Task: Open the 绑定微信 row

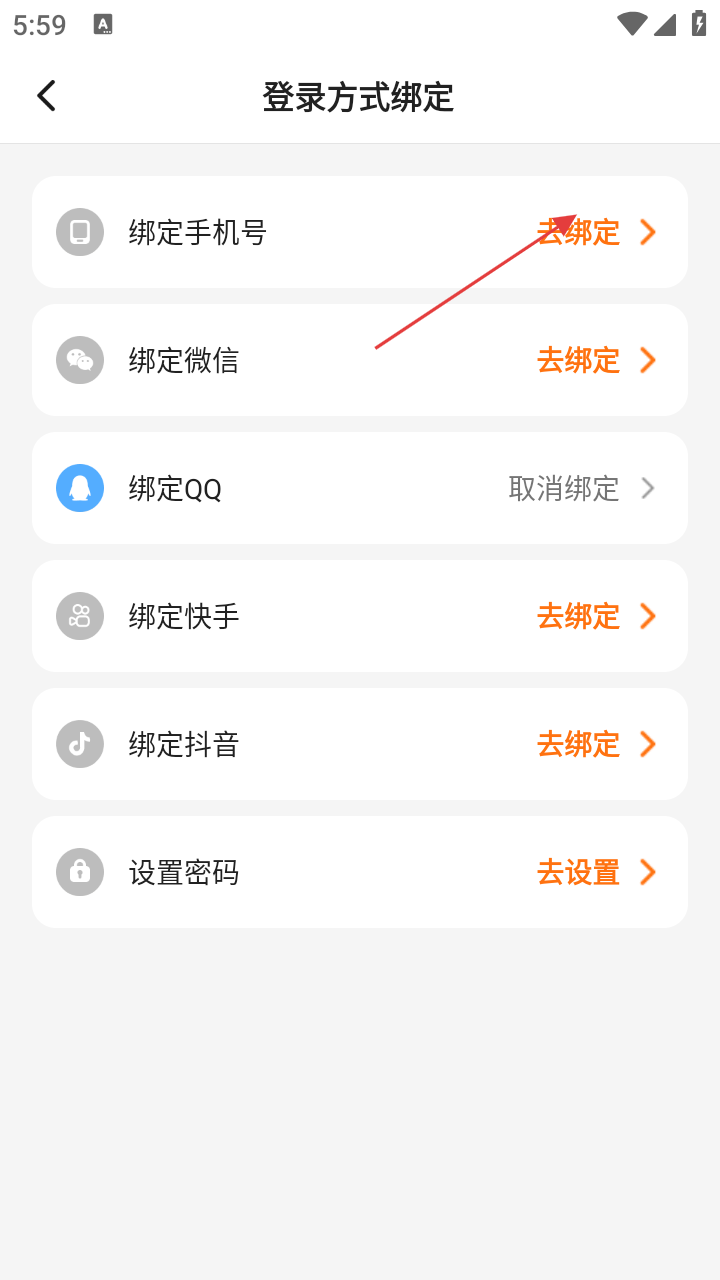Action: pos(360,360)
